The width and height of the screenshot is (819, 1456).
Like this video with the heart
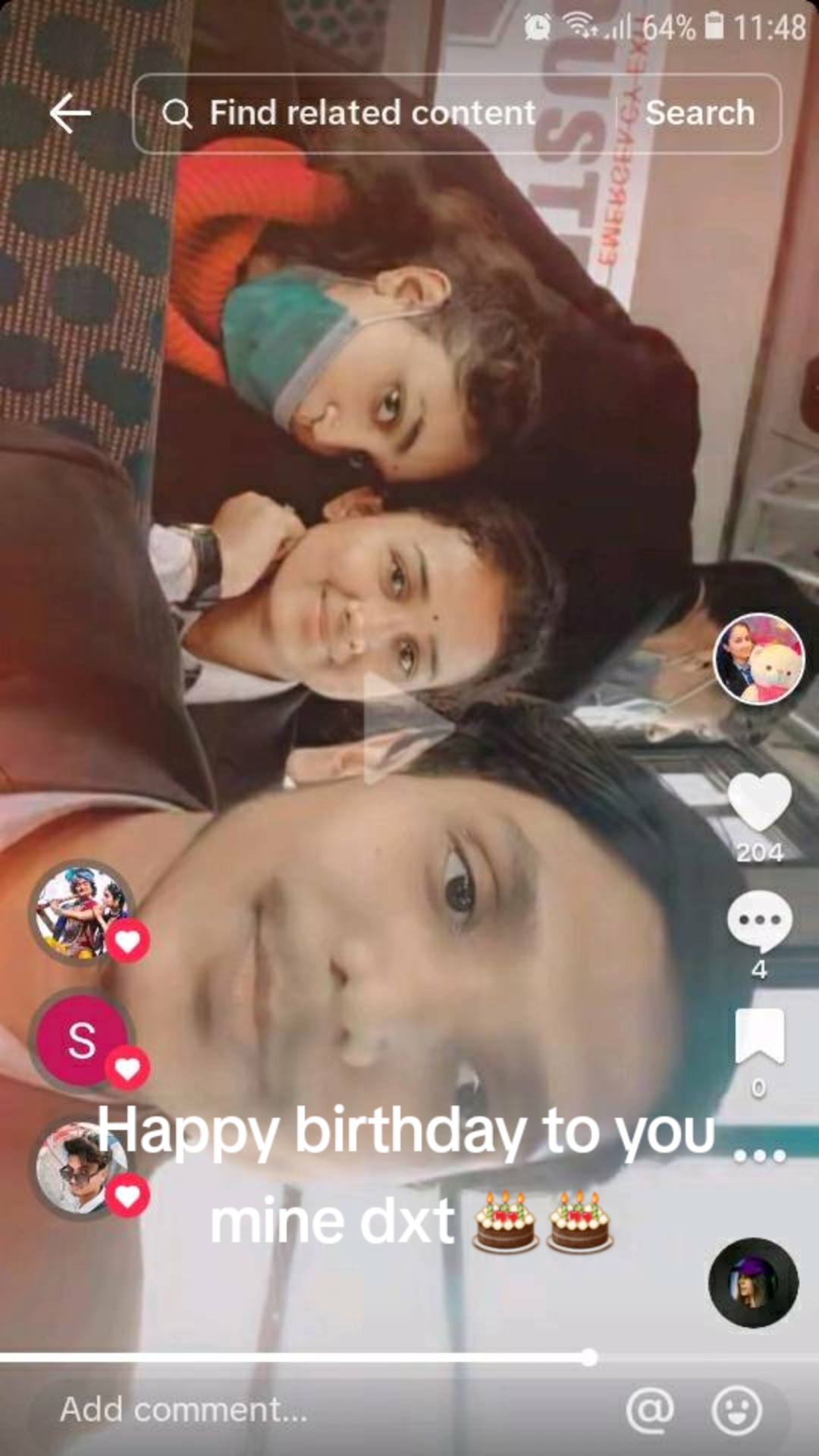759,802
